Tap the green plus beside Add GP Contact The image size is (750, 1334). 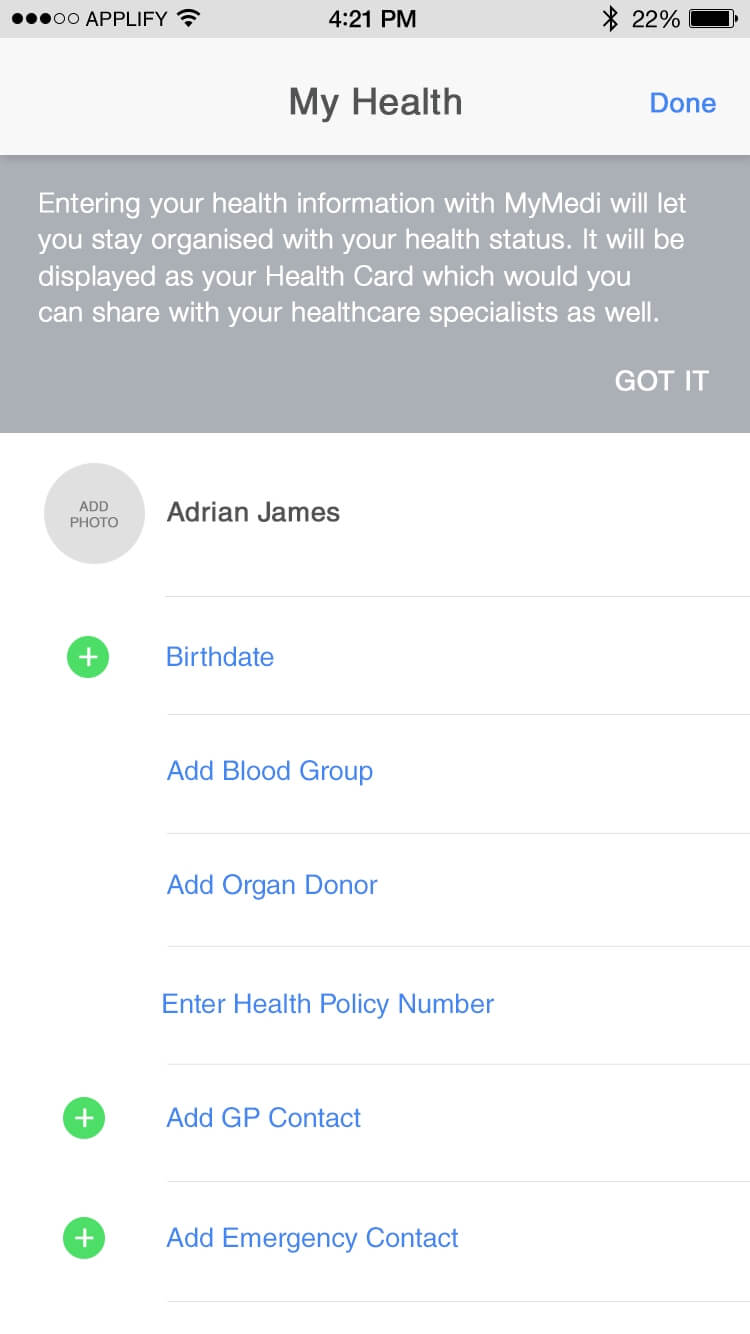[x=84, y=1117]
